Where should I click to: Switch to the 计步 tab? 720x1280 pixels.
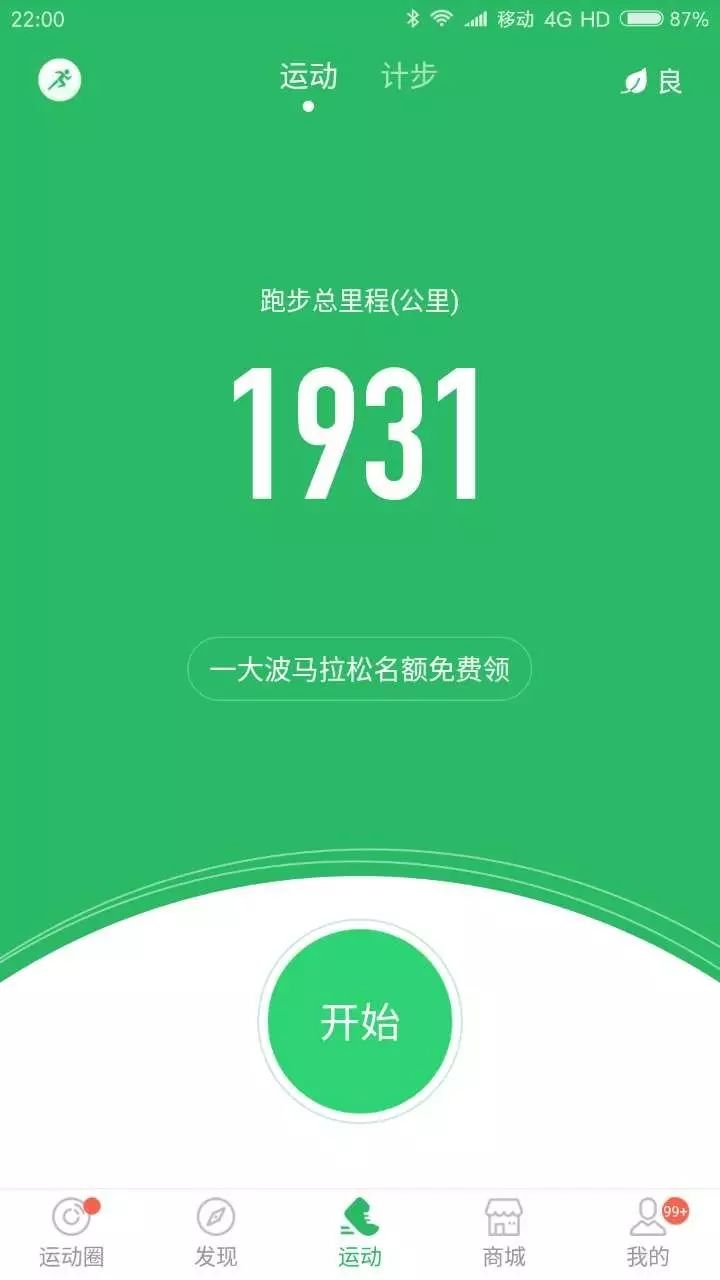pos(409,77)
